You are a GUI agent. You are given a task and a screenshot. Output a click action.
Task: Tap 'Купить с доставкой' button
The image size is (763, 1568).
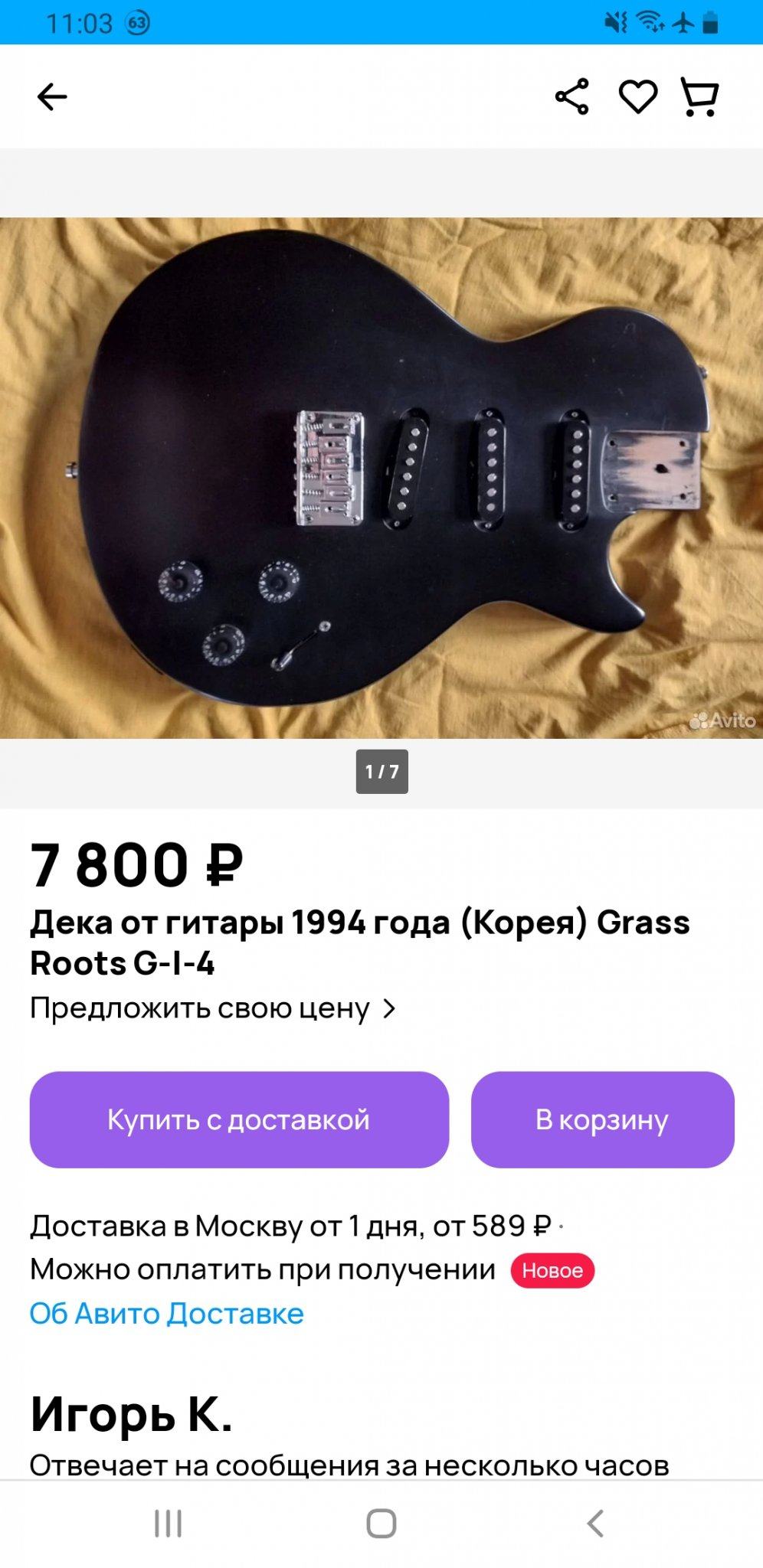(x=239, y=1119)
